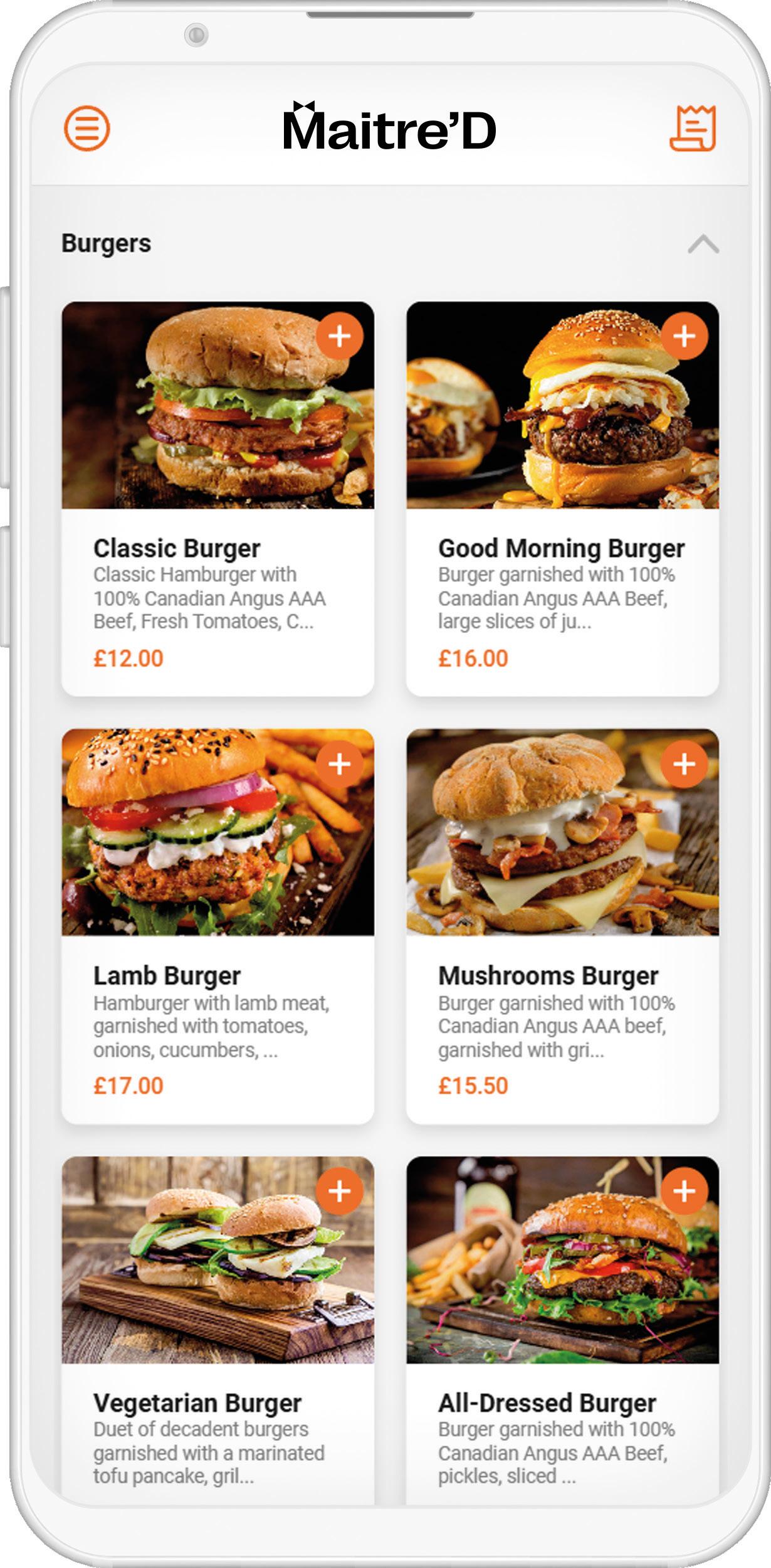Add All-Dressed Burger to order
The height and width of the screenshot is (1568, 771).
pos(684,1191)
